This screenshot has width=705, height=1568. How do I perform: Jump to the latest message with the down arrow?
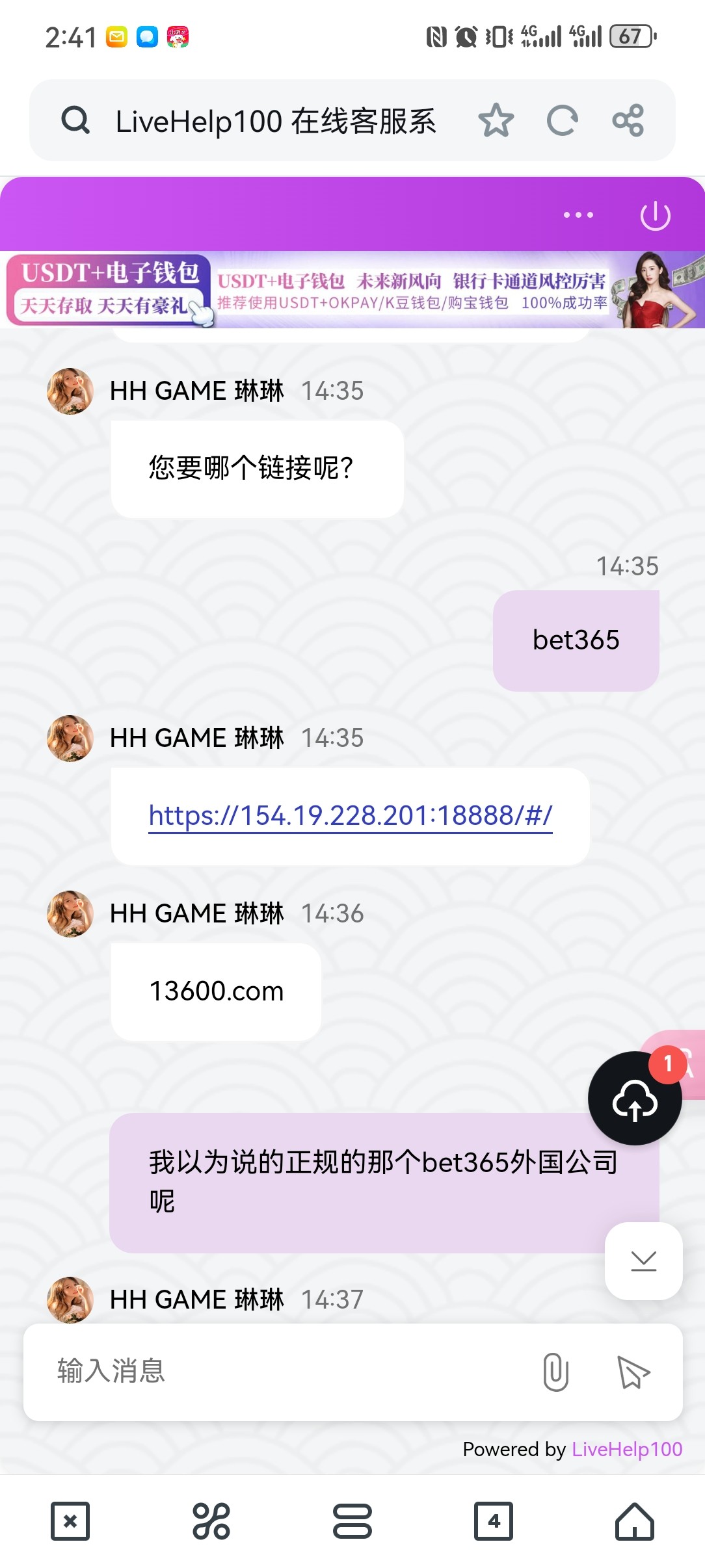tap(643, 1261)
